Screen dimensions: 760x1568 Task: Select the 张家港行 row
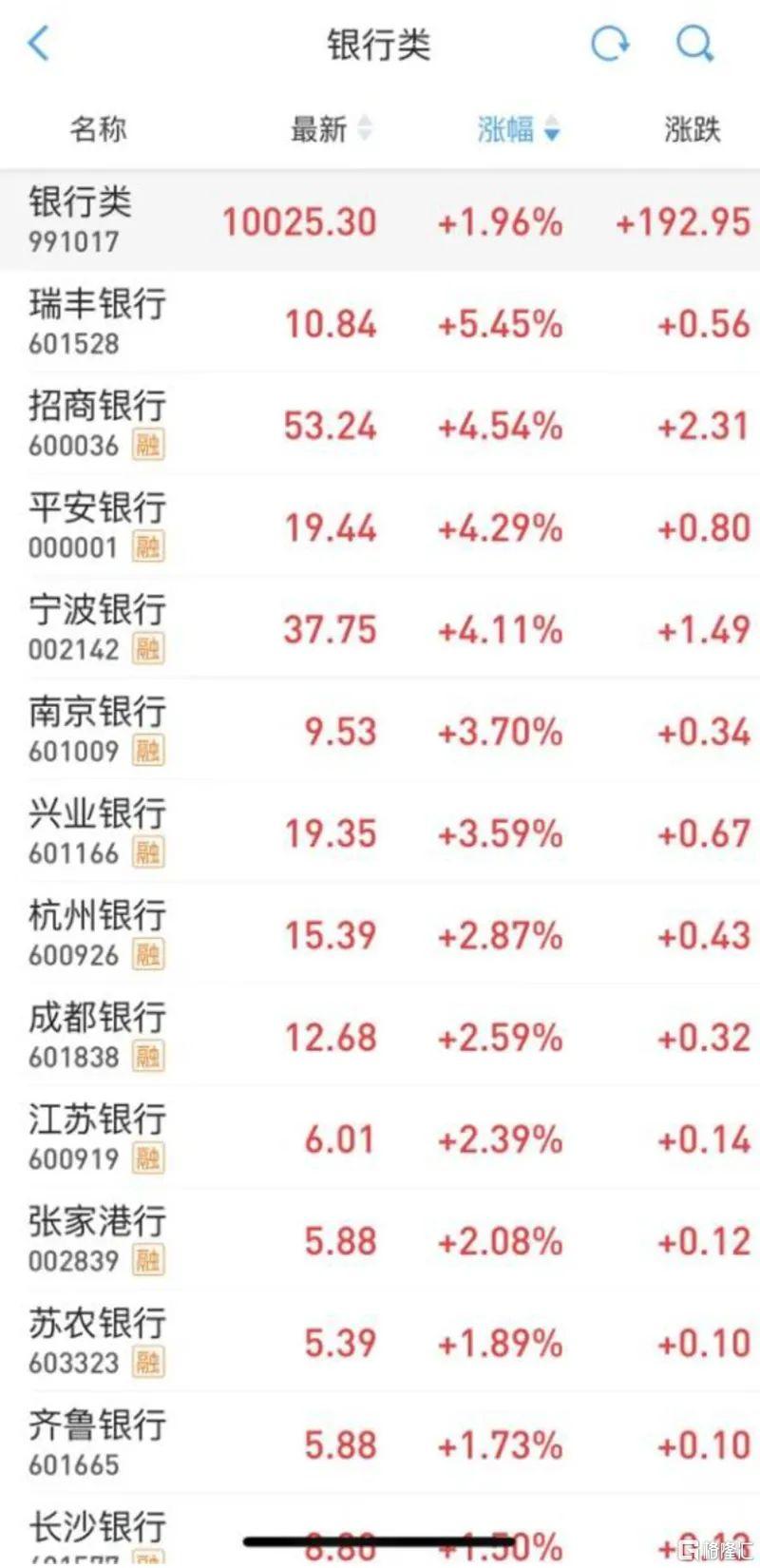(x=380, y=1240)
